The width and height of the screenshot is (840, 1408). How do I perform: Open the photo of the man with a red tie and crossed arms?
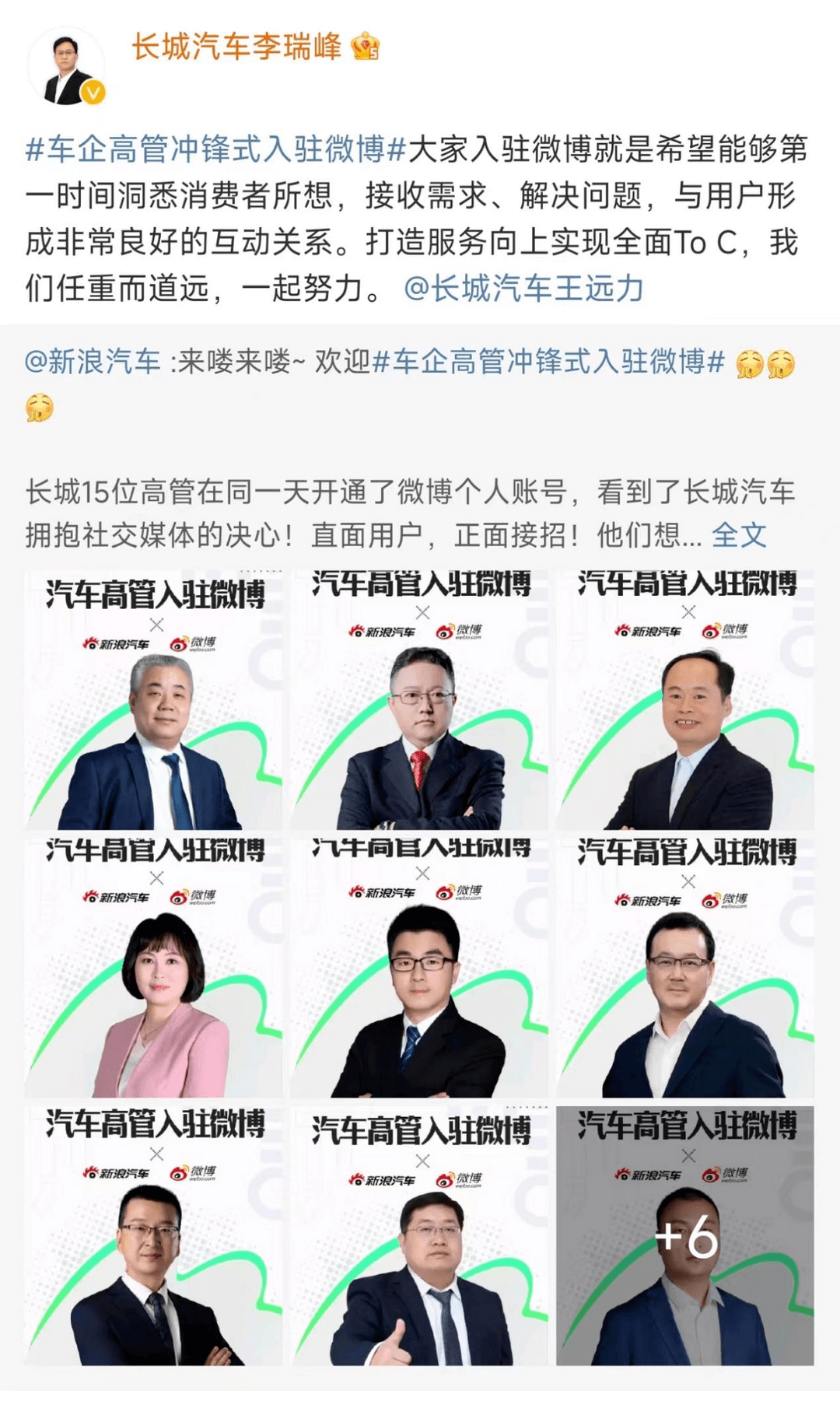tap(421, 700)
